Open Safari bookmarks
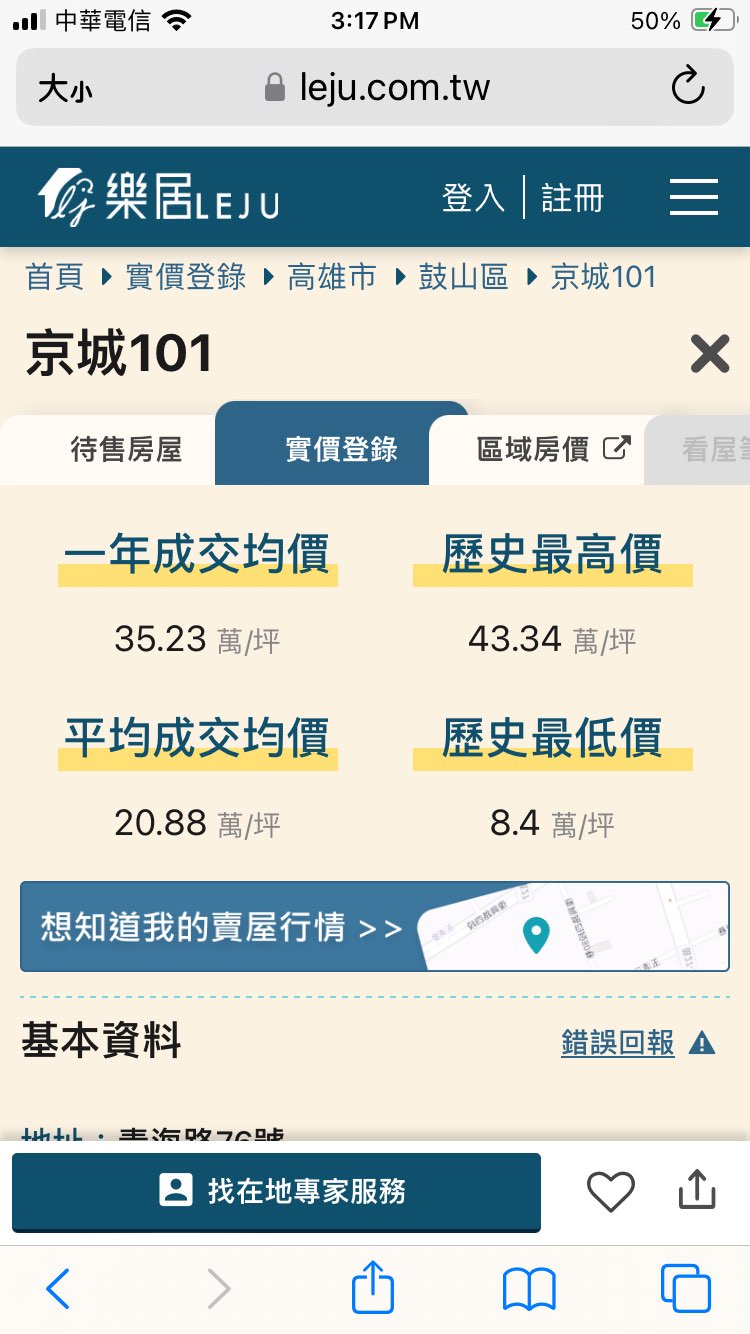 [529, 1290]
